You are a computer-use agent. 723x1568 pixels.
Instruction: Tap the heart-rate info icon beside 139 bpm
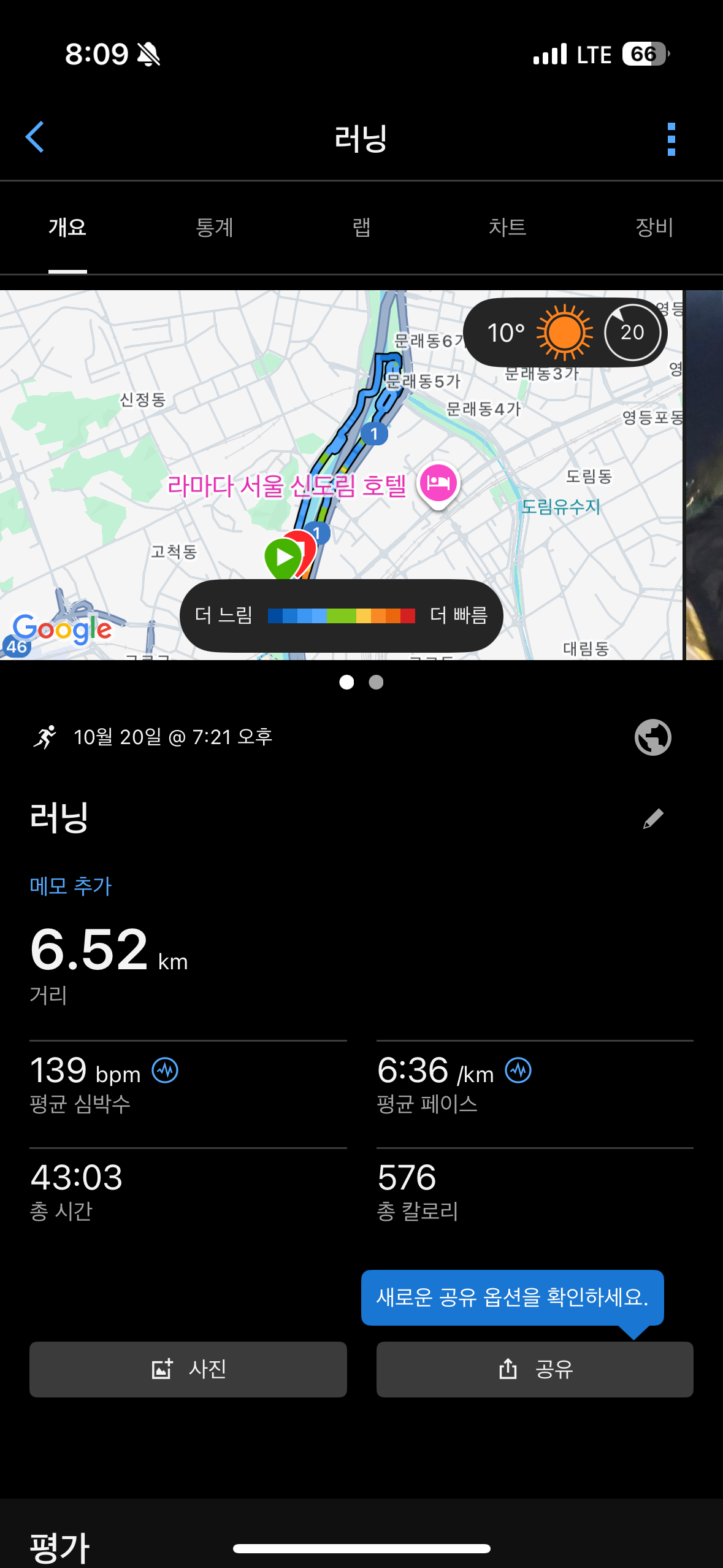click(165, 1070)
